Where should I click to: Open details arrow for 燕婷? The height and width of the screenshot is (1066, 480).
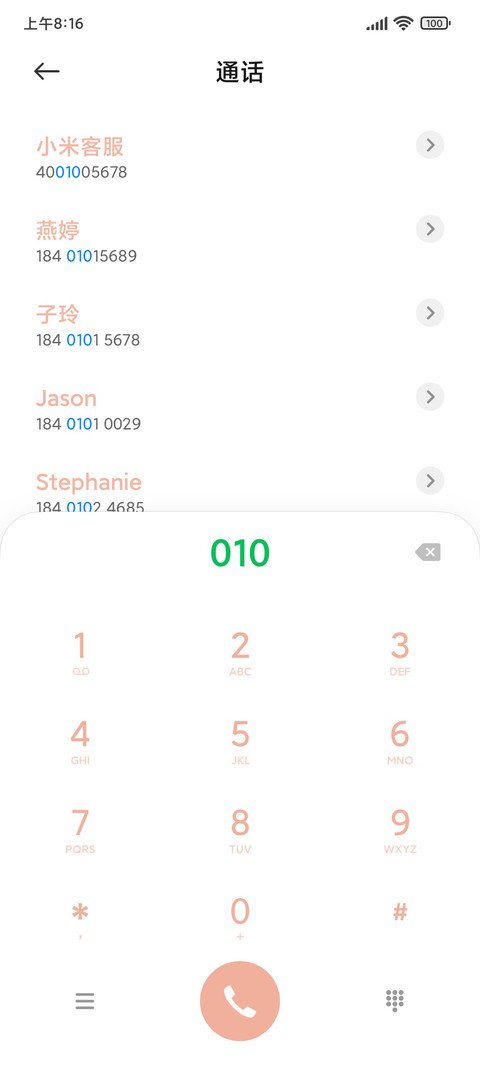point(430,229)
